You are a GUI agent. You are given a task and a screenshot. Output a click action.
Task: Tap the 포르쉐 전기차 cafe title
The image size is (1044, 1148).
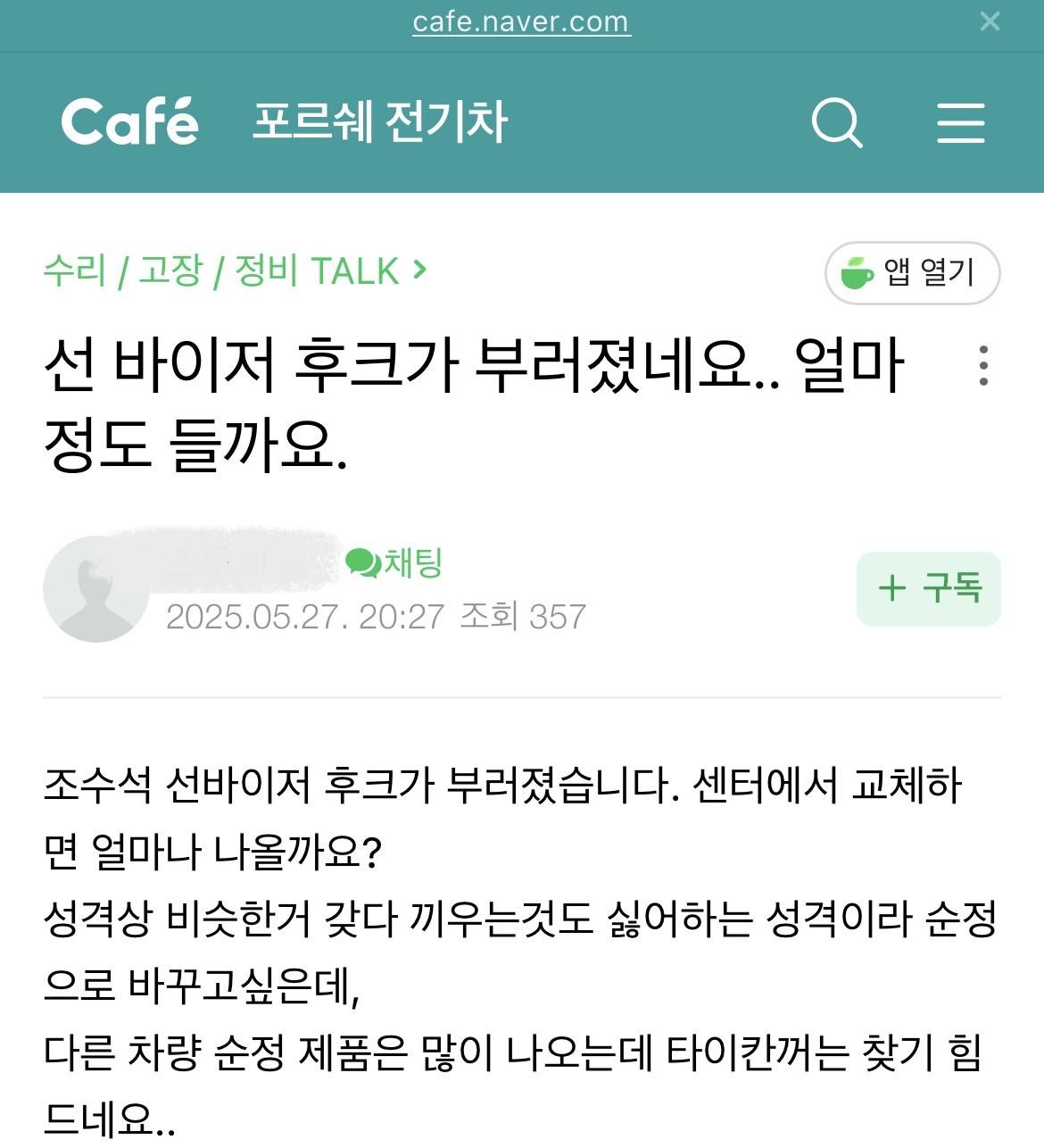pyautogui.click(x=380, y=122)
